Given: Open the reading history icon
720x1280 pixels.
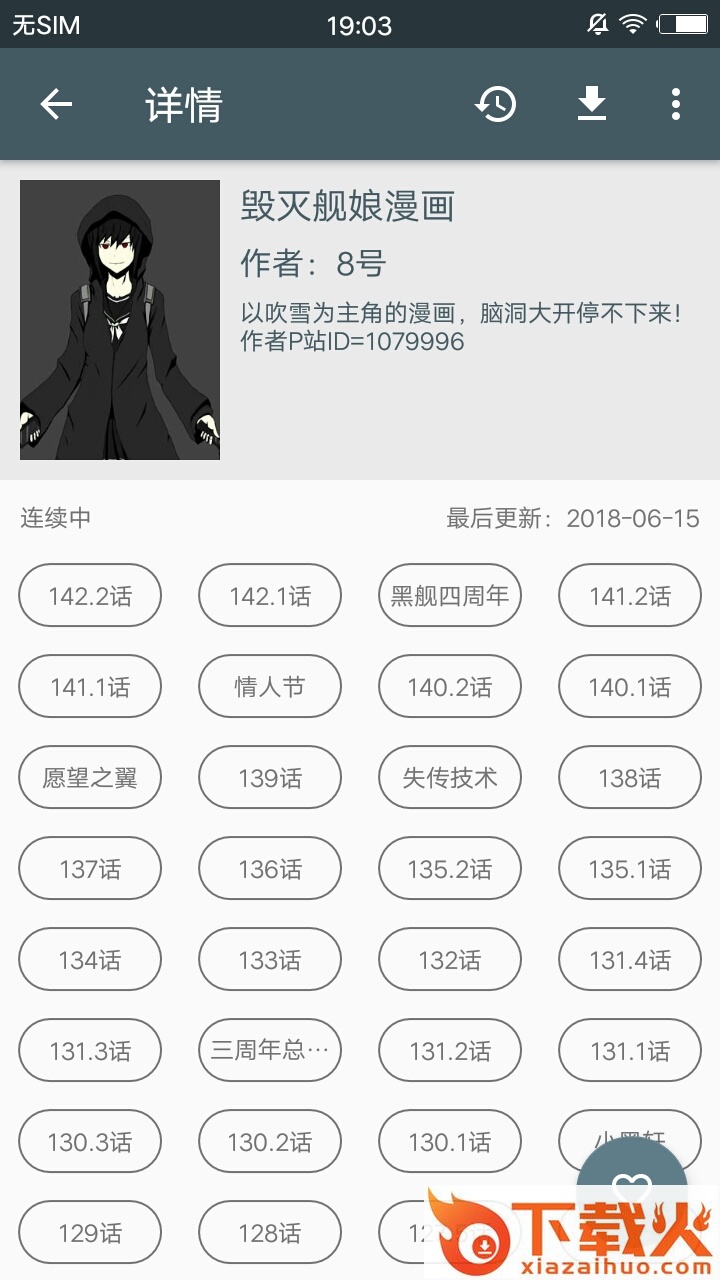Looking at the screenshot, I should 496,104.
